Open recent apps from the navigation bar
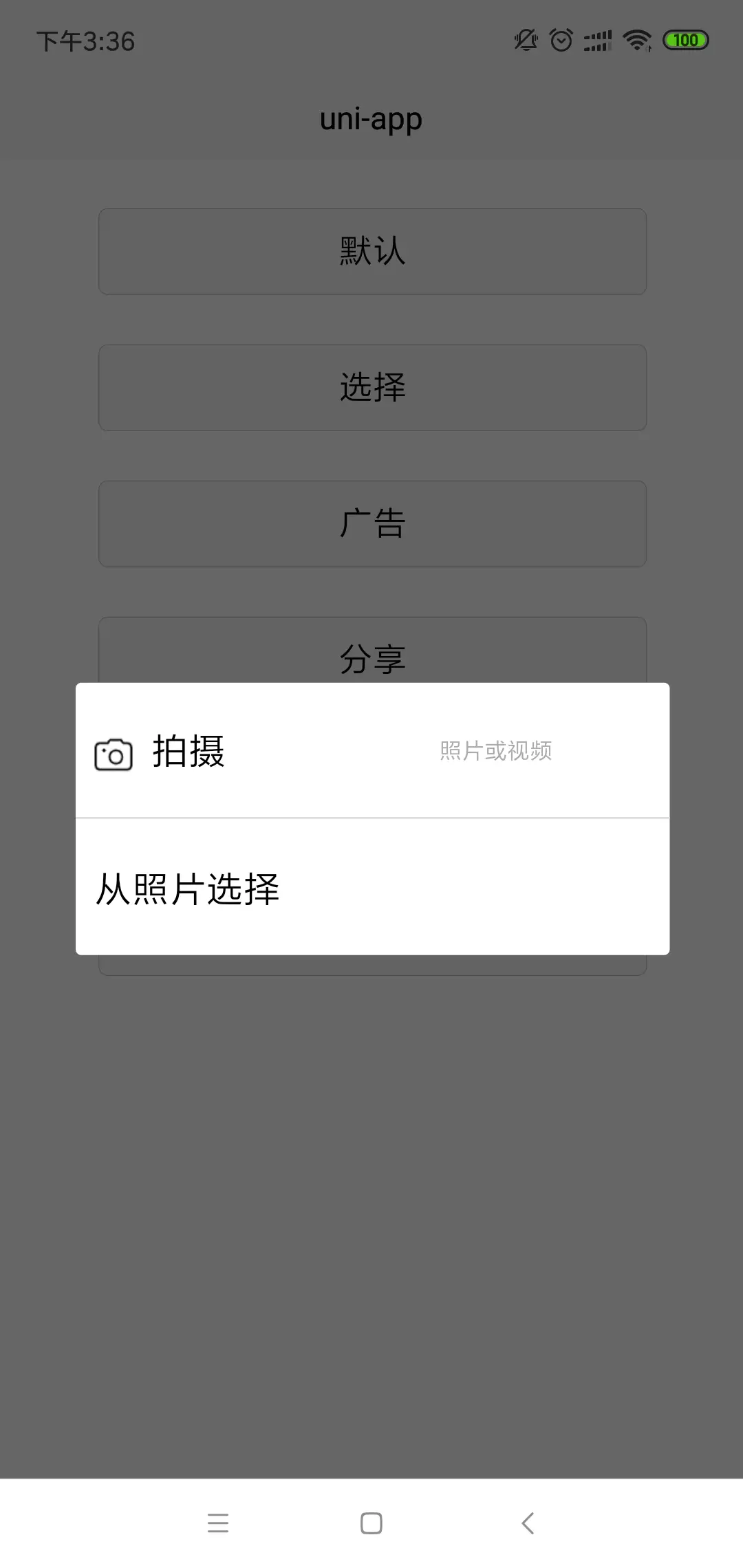 (218, 1523)
